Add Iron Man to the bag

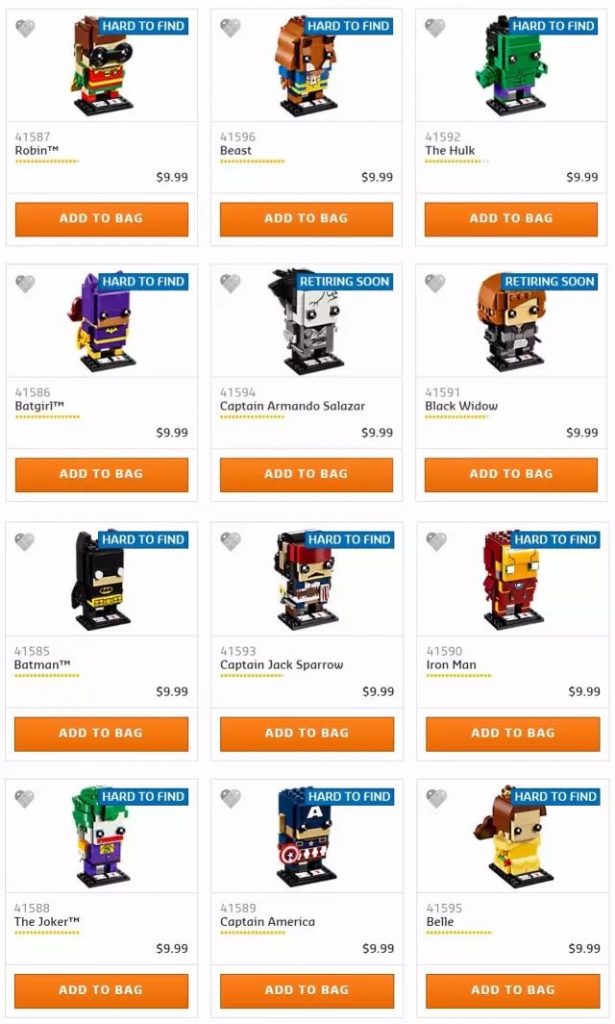pos(512,733)
